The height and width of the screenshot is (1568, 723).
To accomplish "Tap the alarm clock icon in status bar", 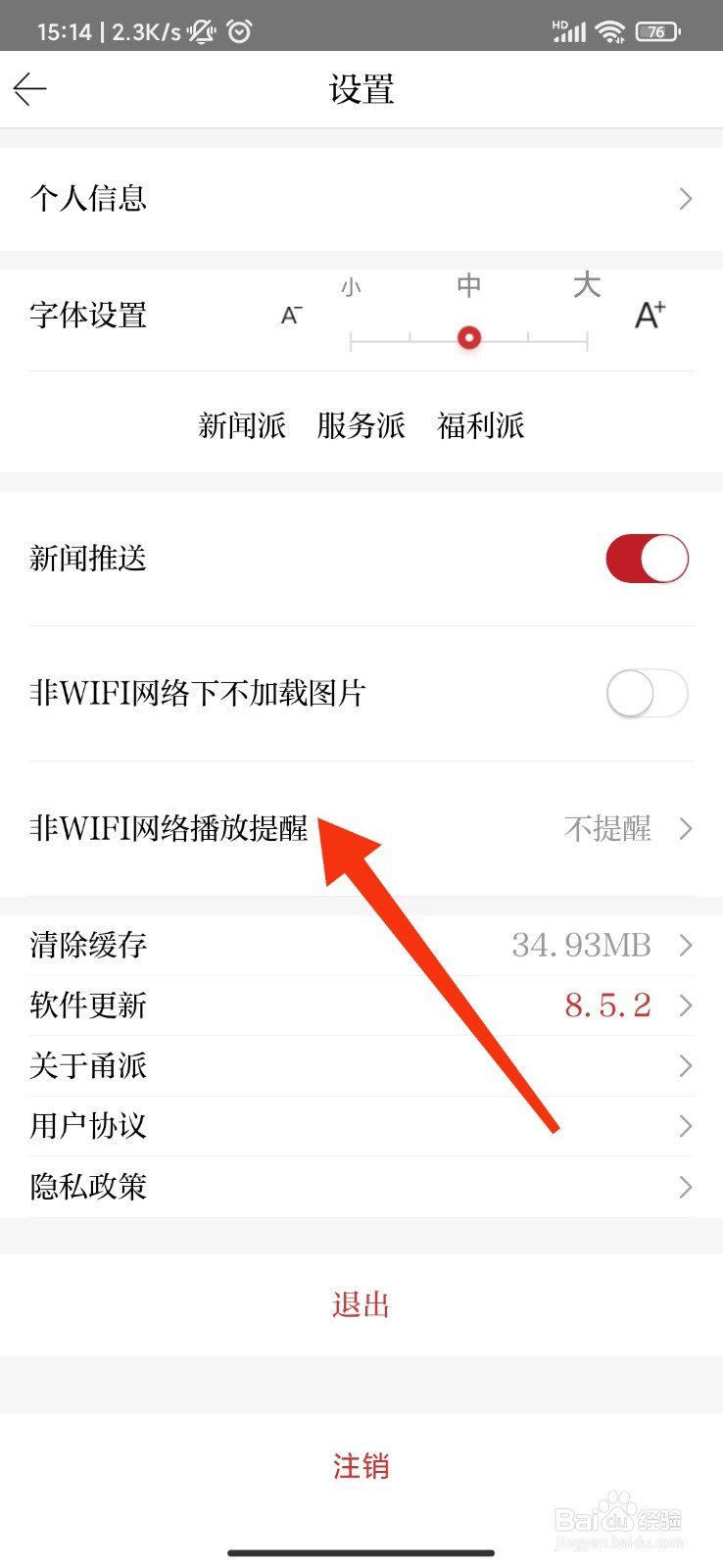I will [238, 30].
